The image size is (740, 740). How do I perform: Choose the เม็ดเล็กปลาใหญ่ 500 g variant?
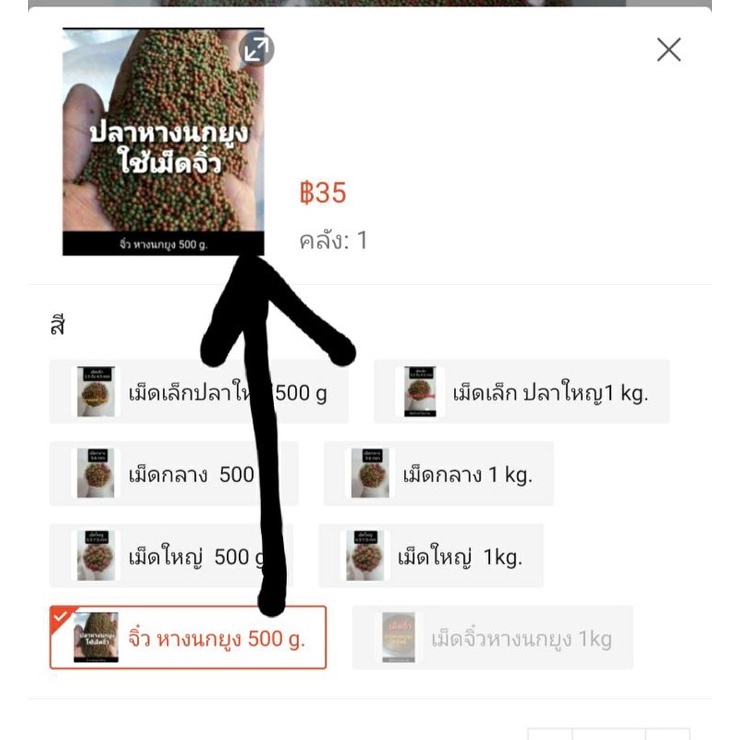[199, 392]
